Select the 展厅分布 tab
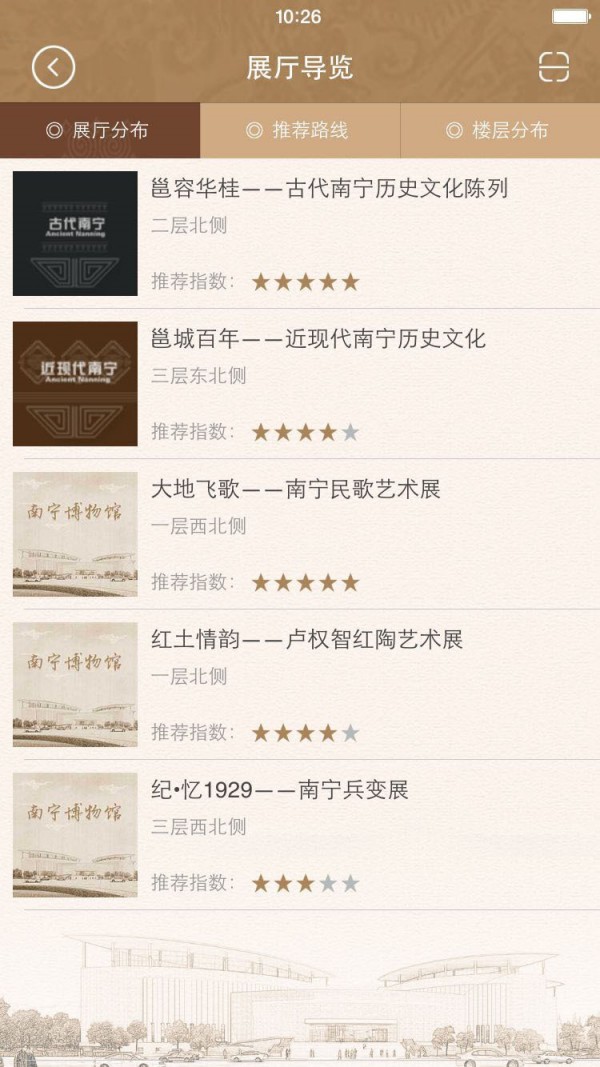This screenshot has height=1067, width=600. pos(99,130)
